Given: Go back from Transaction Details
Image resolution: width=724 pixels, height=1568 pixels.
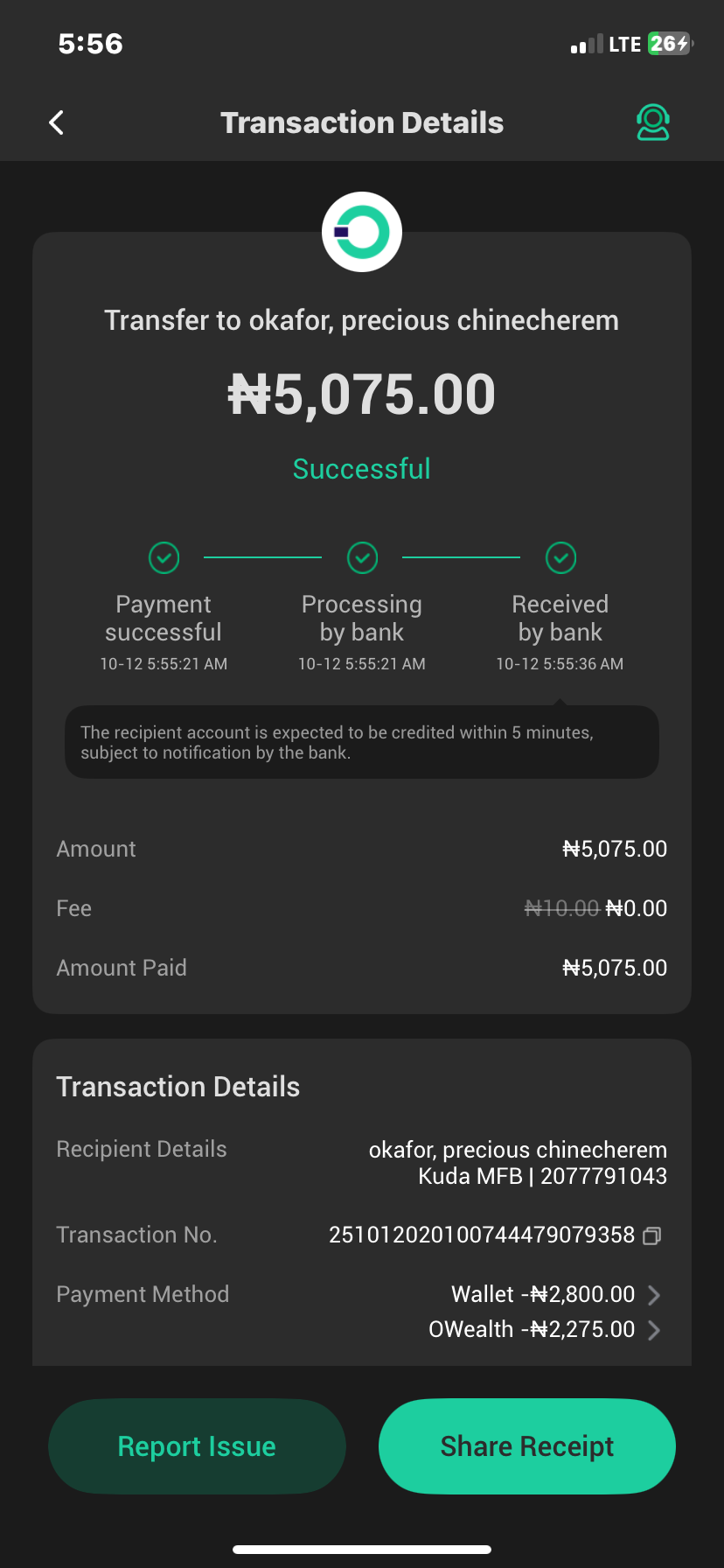Looking at the screenshot, I should (x=57, y=122).
